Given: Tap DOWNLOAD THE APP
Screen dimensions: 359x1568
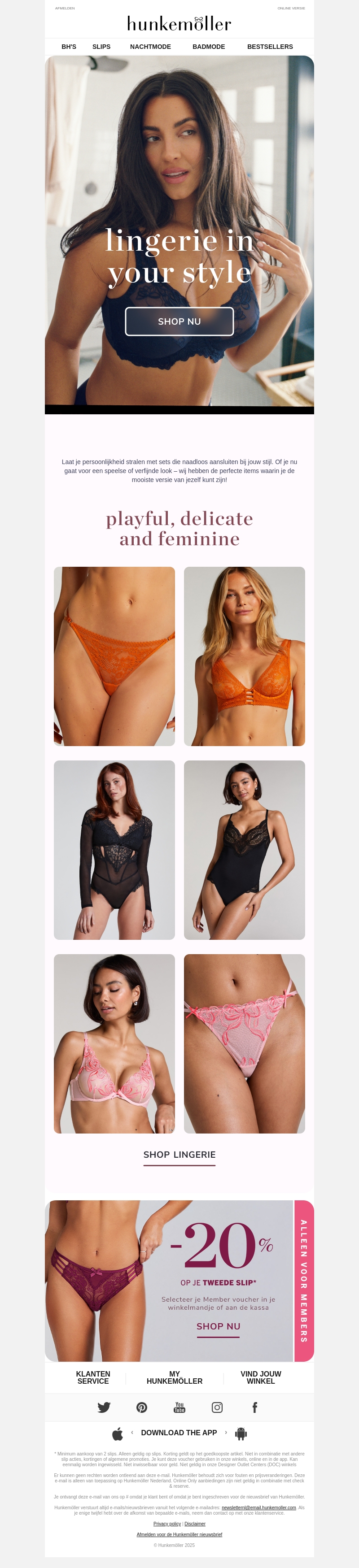Looking at the screenshot, I should click(179, 1433).
